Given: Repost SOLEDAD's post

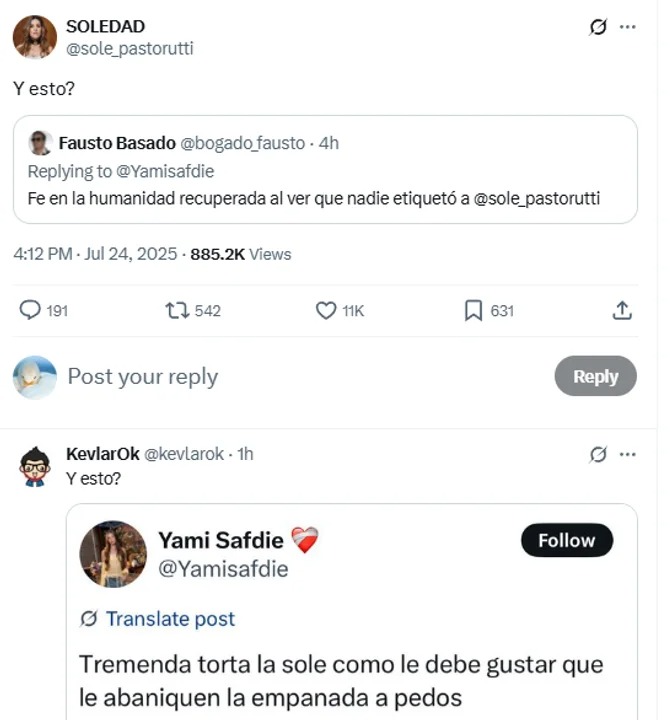Looking at the screenshot, I should pos(177,311).
